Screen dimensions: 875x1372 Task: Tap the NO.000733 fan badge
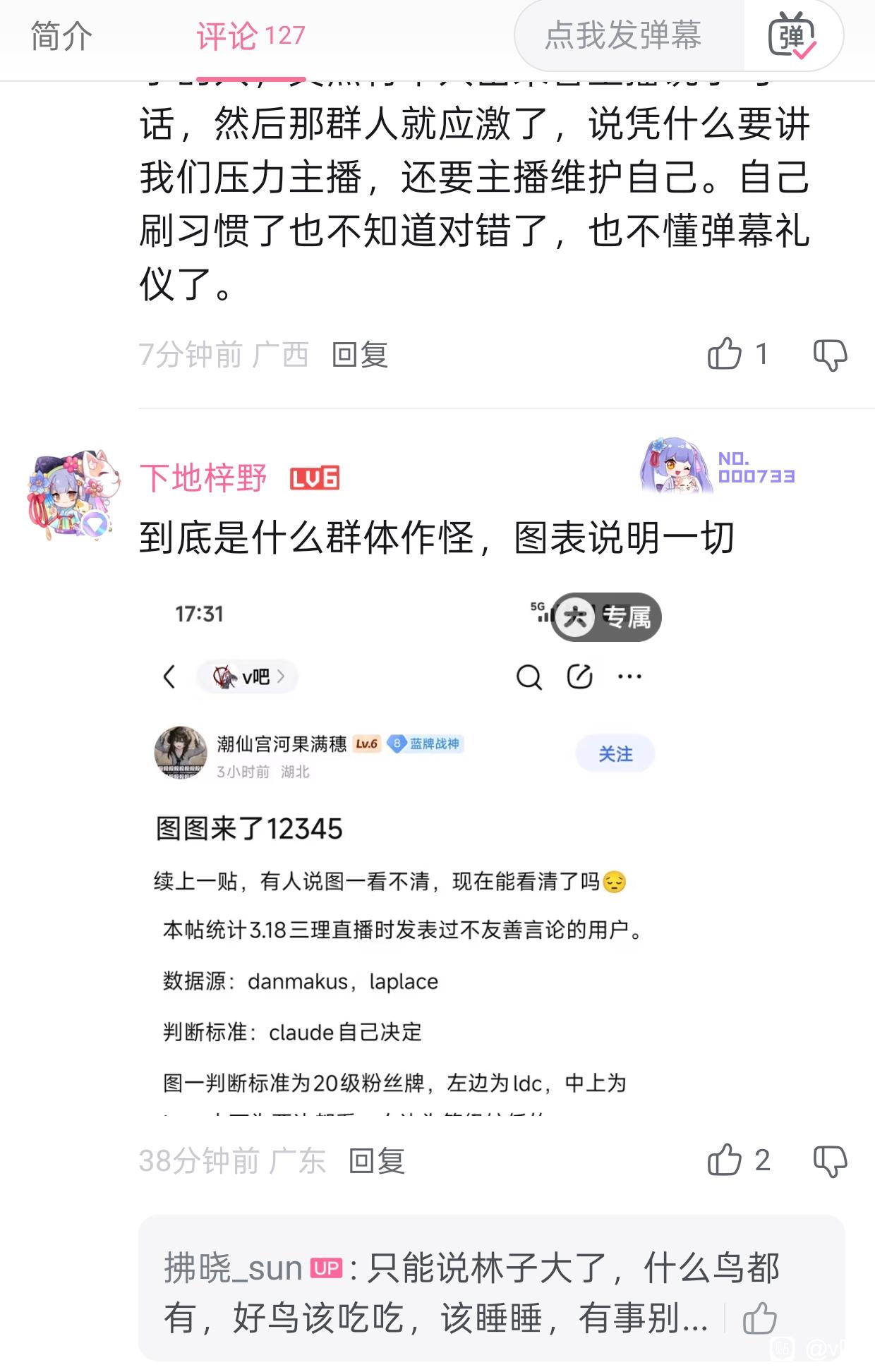pyautogui.click(x=718, y=467)
